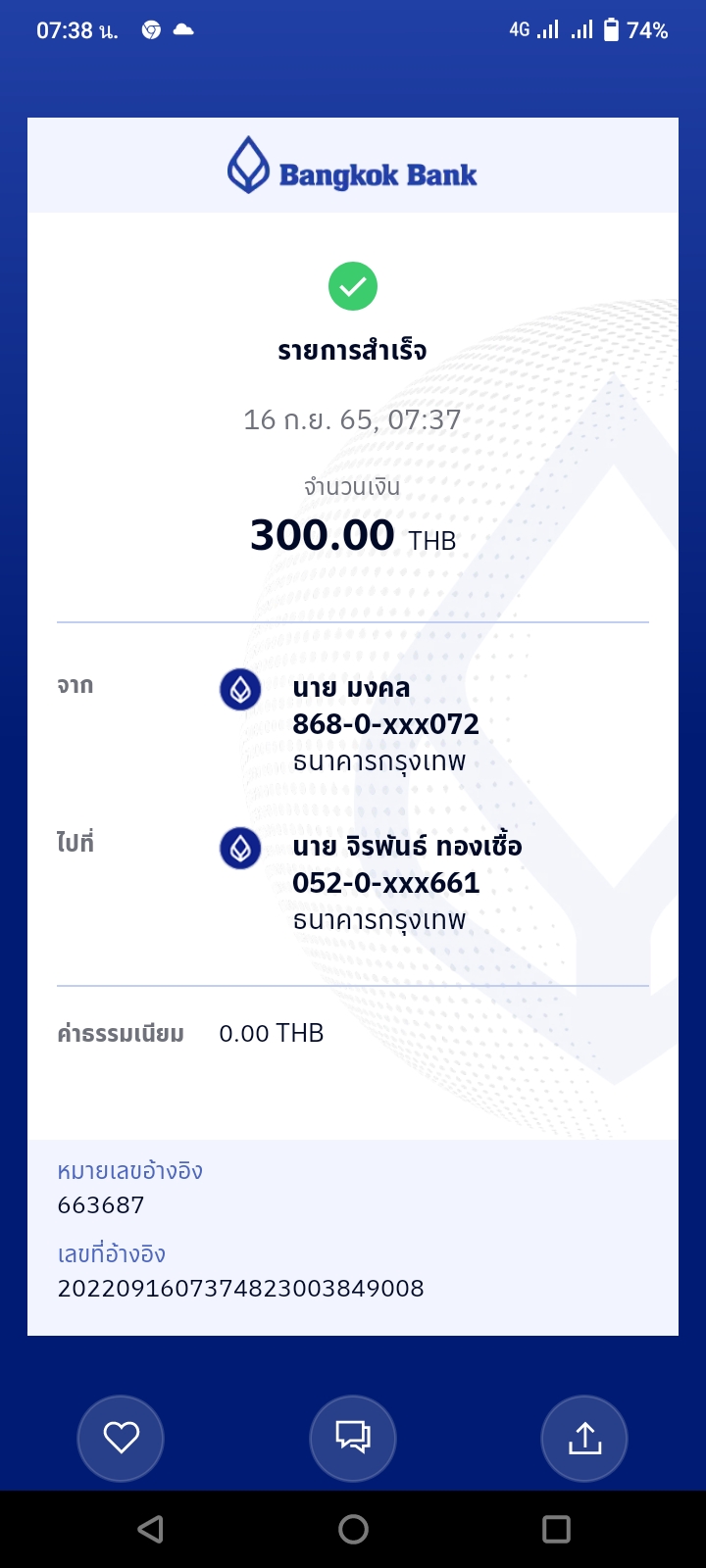The image size is (706, 1568).
Task: Share the transfer slip with the upload icon
Action: (584, 1438)
